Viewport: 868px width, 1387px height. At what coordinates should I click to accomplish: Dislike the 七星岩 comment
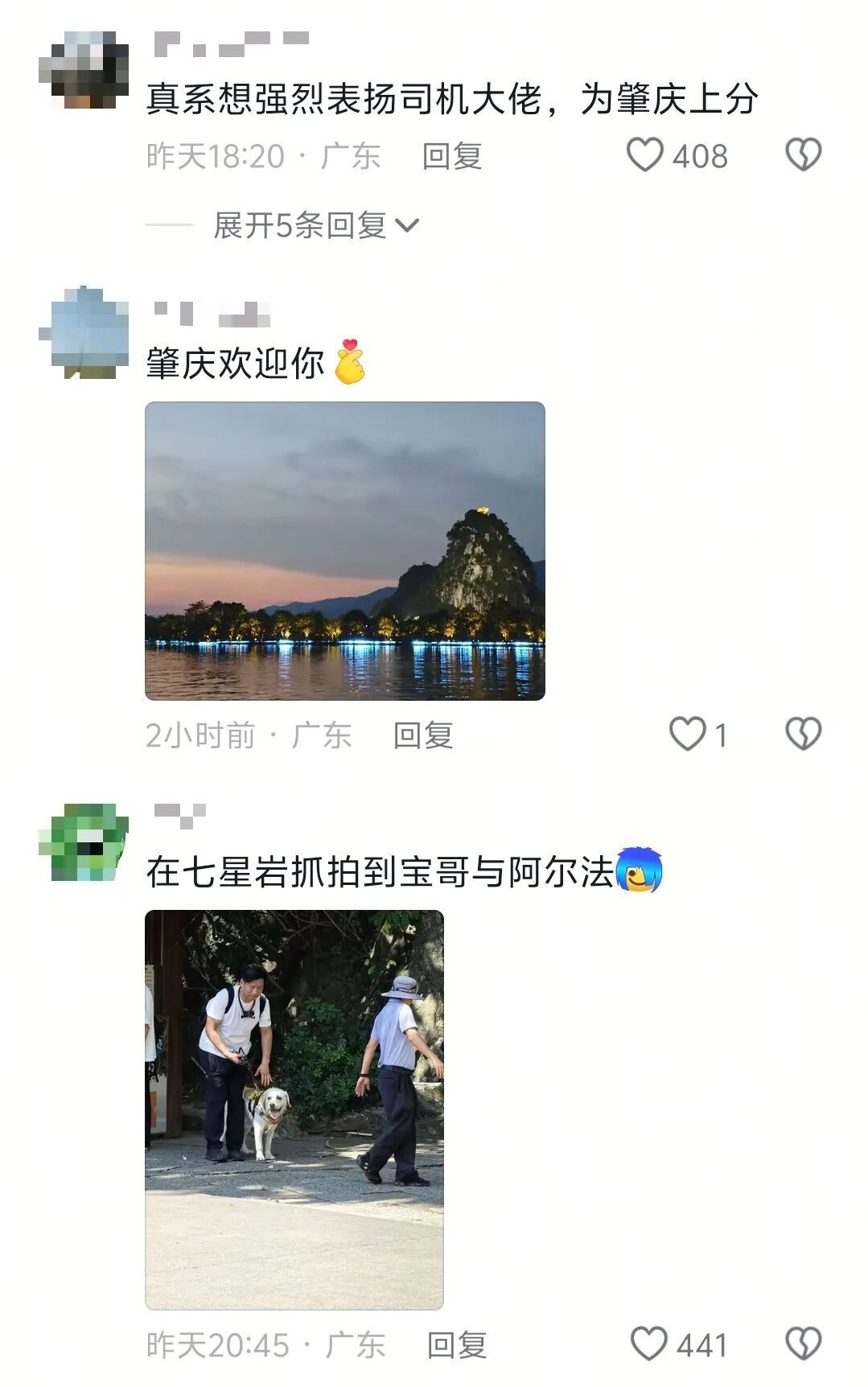[803, 1344]
